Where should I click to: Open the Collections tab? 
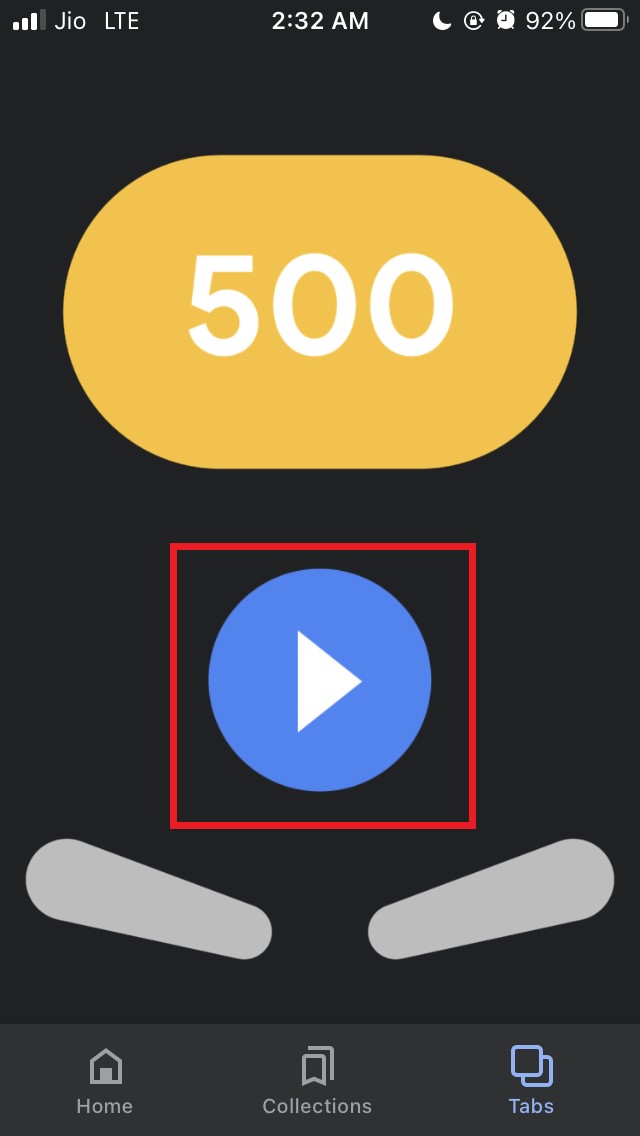pos(317,1080)
